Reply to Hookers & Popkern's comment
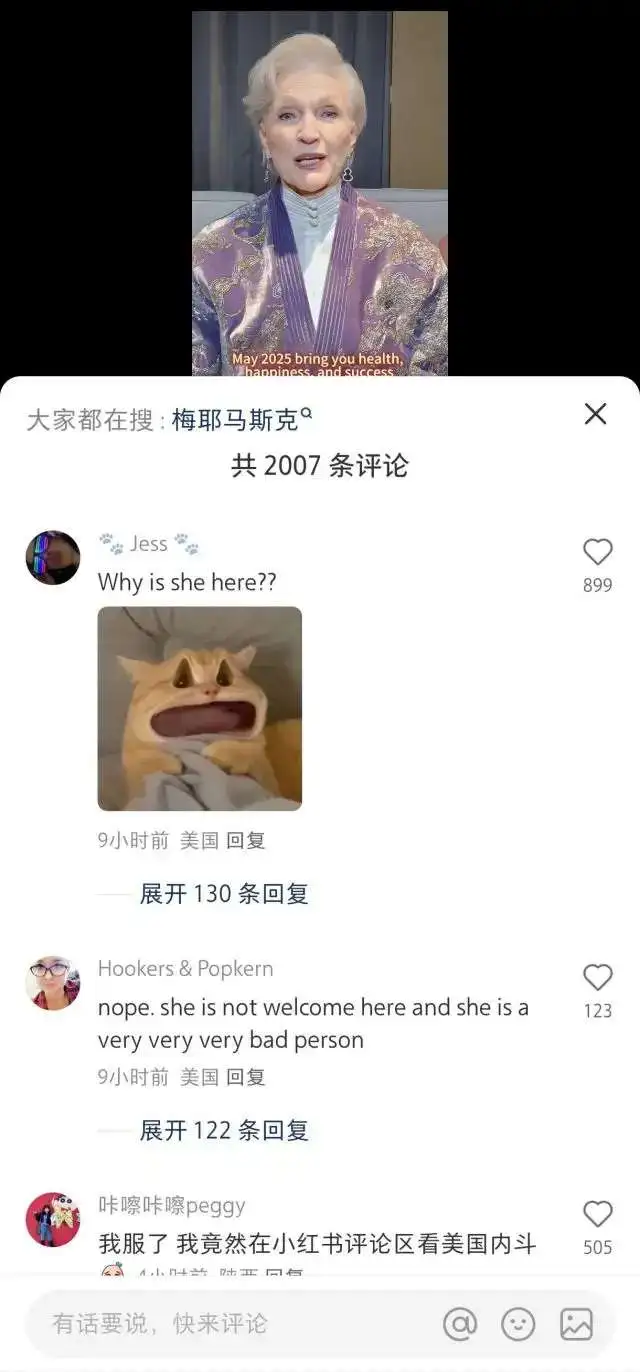This screenshot has height=1372, width=640. tap(246, 1077)
